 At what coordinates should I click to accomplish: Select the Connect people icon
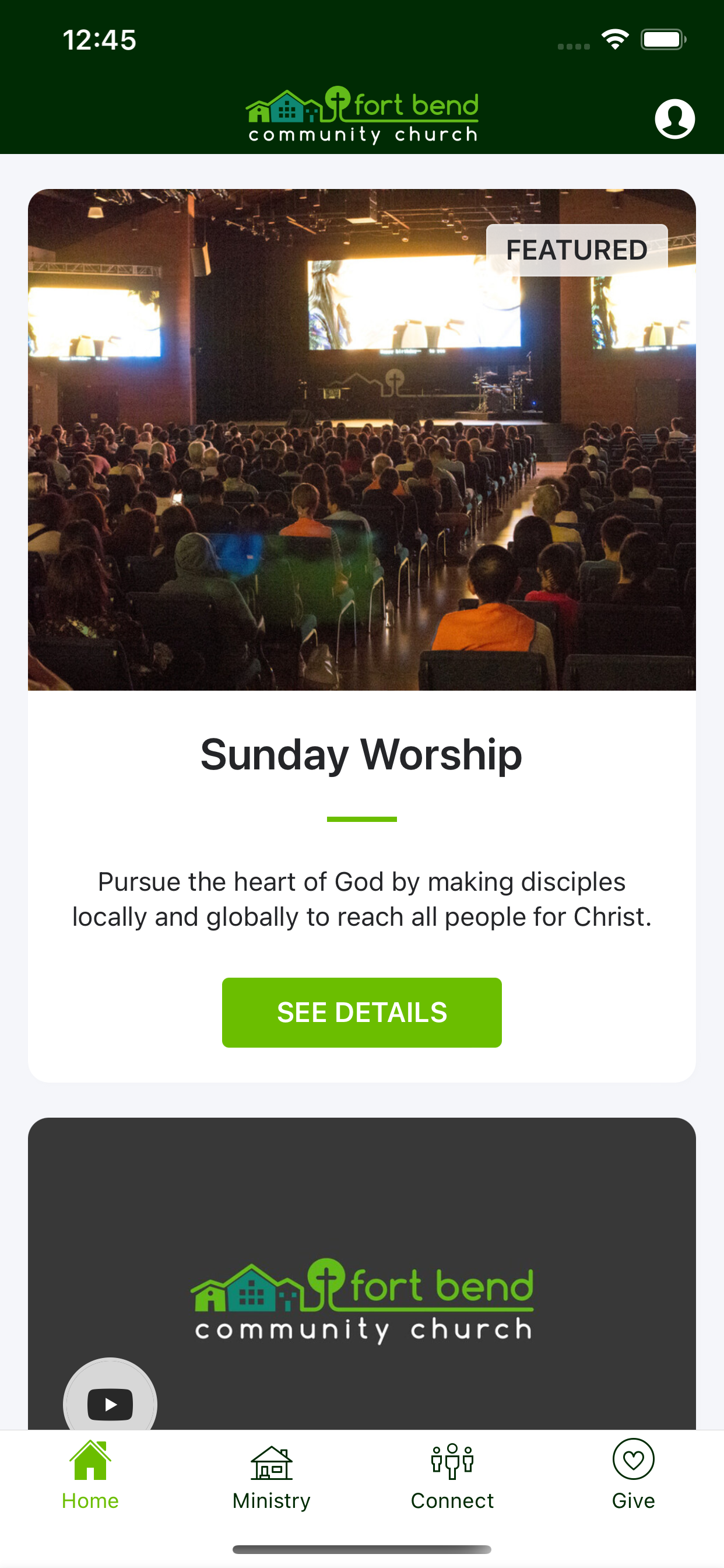tap(452, 1459)
